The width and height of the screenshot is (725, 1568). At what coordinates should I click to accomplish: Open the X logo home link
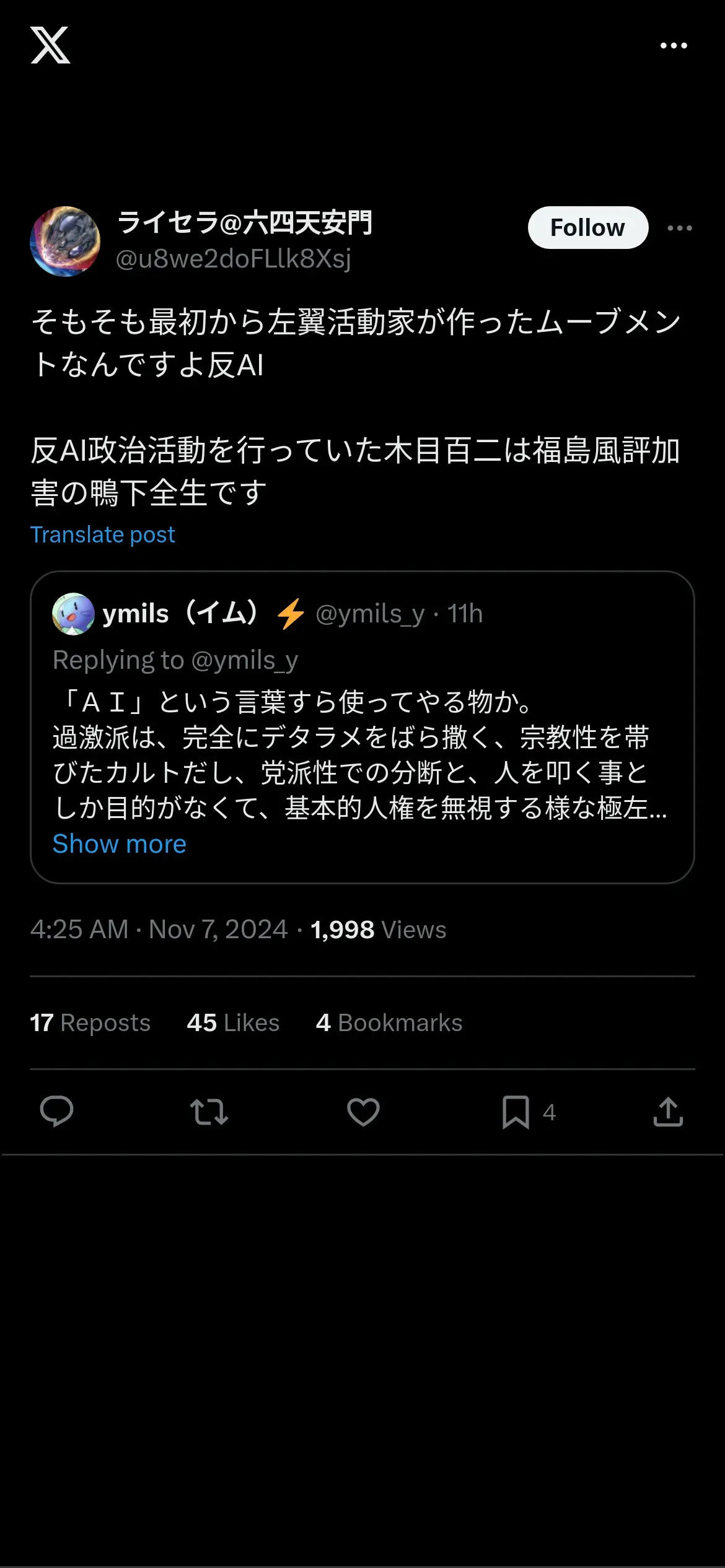click(50, 45)
